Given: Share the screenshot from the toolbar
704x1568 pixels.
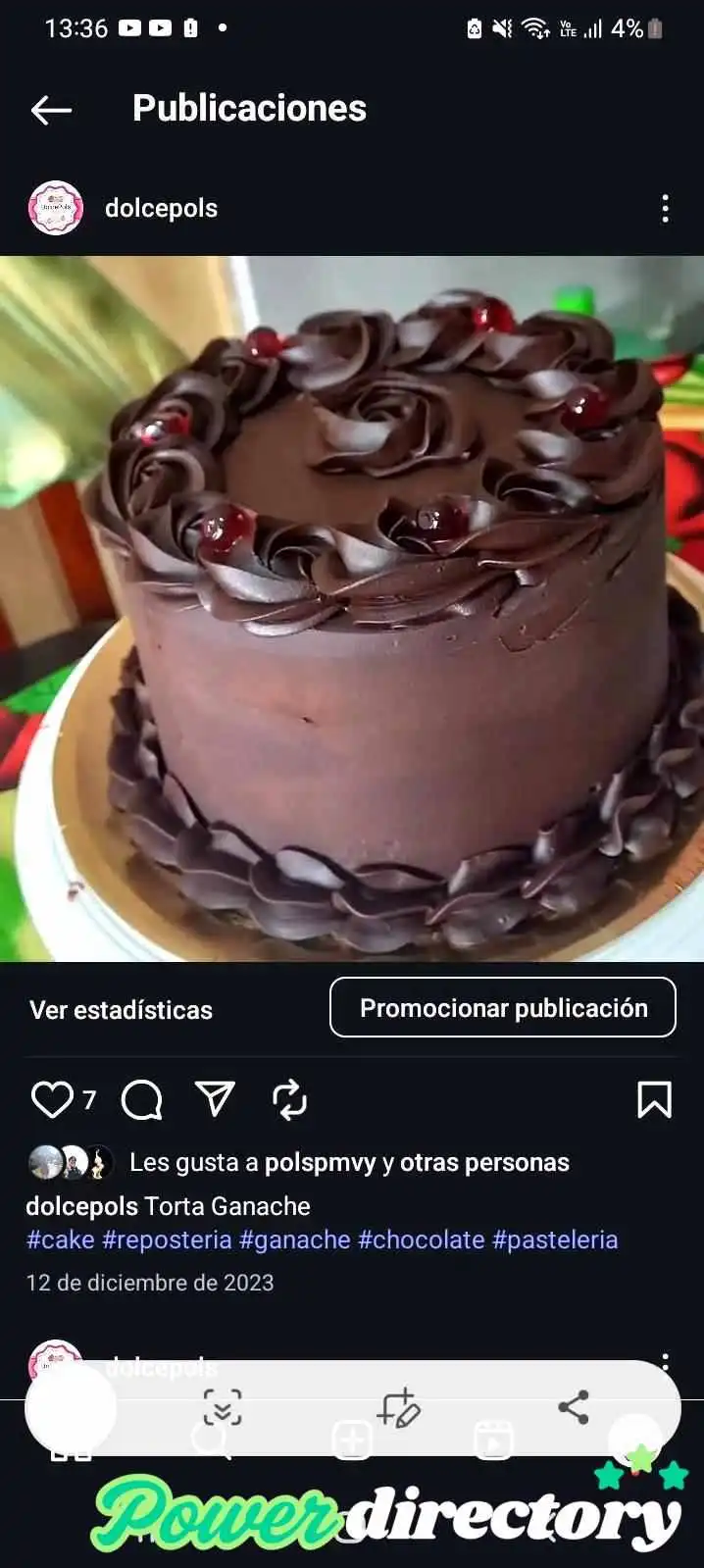Looking at the screenshot, I should coord(574,1407).
